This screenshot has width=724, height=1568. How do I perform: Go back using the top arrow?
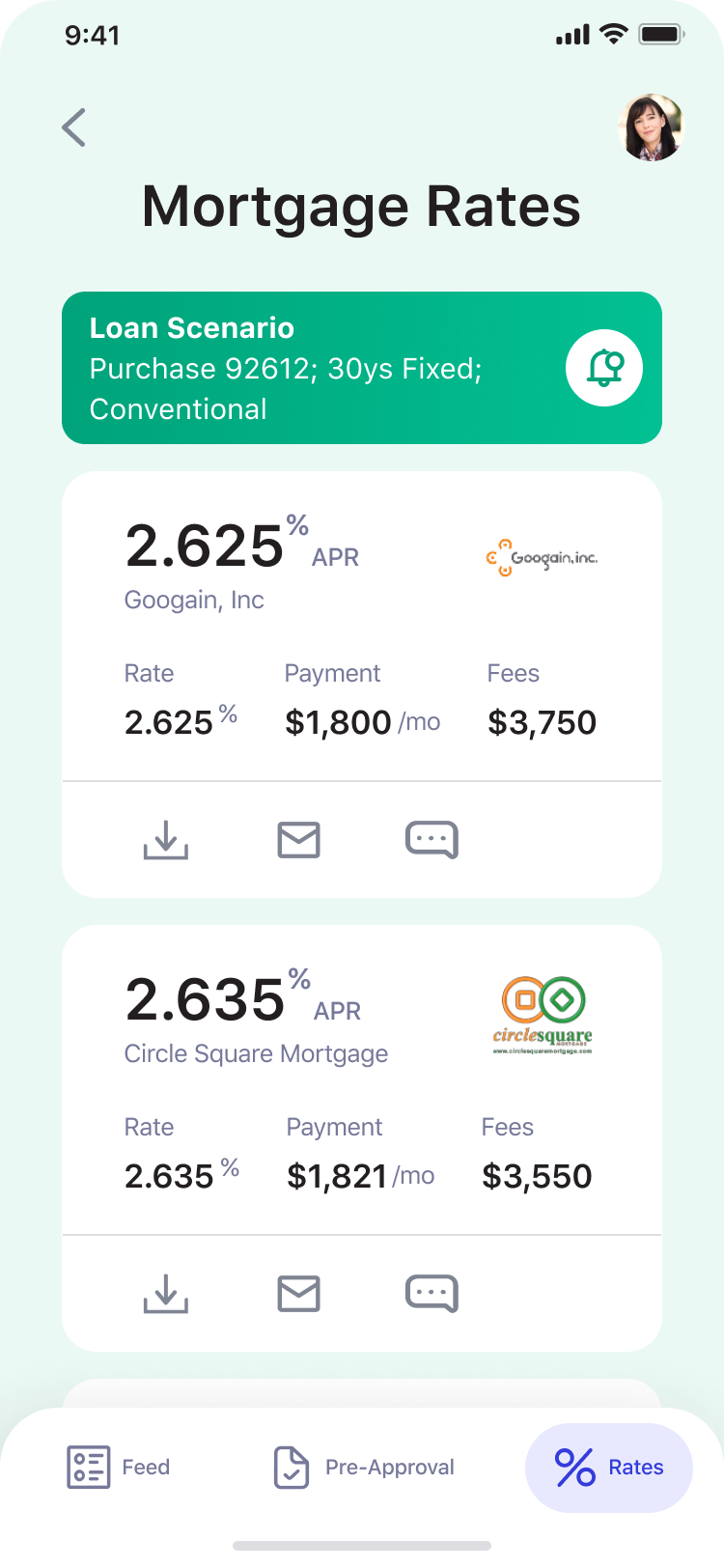coord(74,127)
